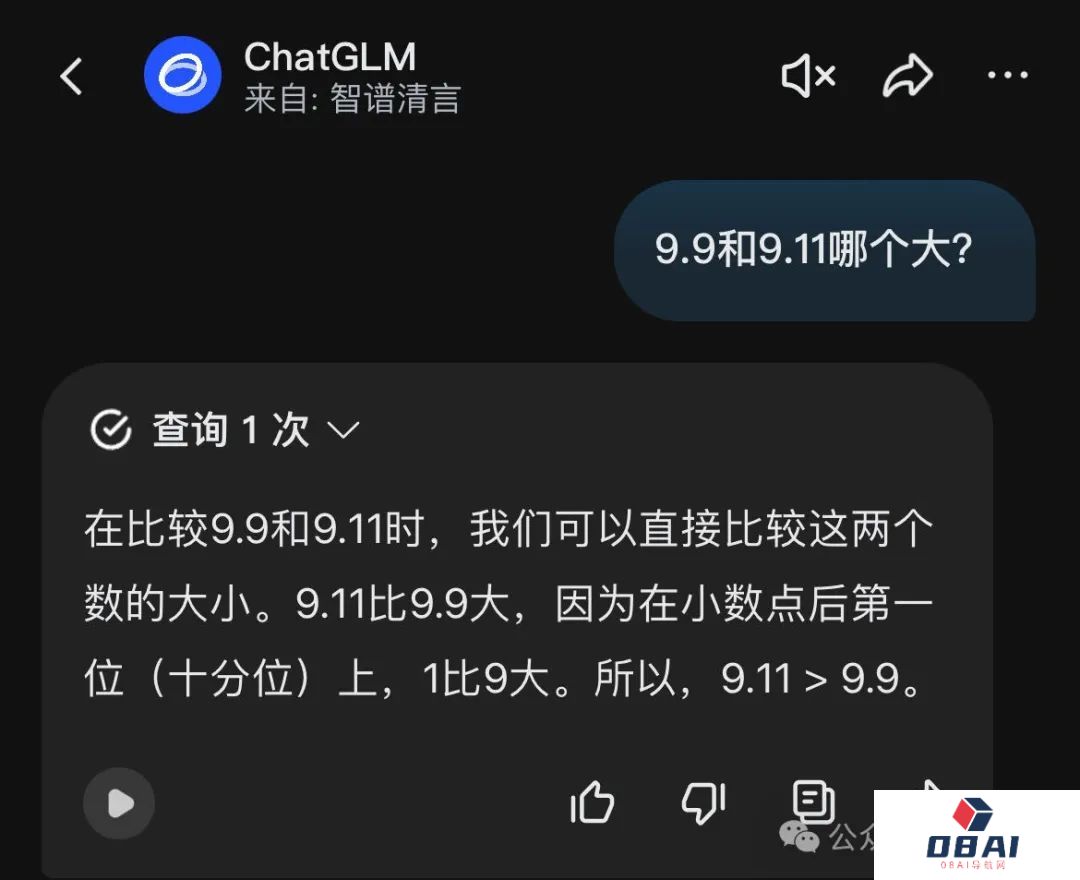Expand the 查询 1 次 details
This screenshot has height=880, width=1080.
[x=342, y=431]
